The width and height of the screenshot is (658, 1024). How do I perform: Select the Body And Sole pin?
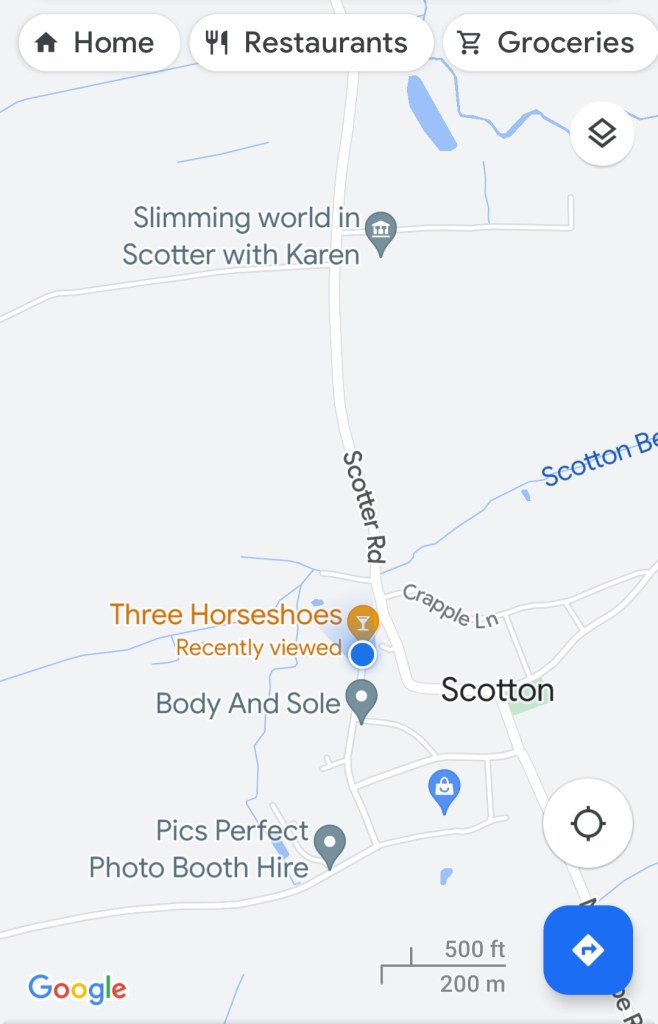361,699
